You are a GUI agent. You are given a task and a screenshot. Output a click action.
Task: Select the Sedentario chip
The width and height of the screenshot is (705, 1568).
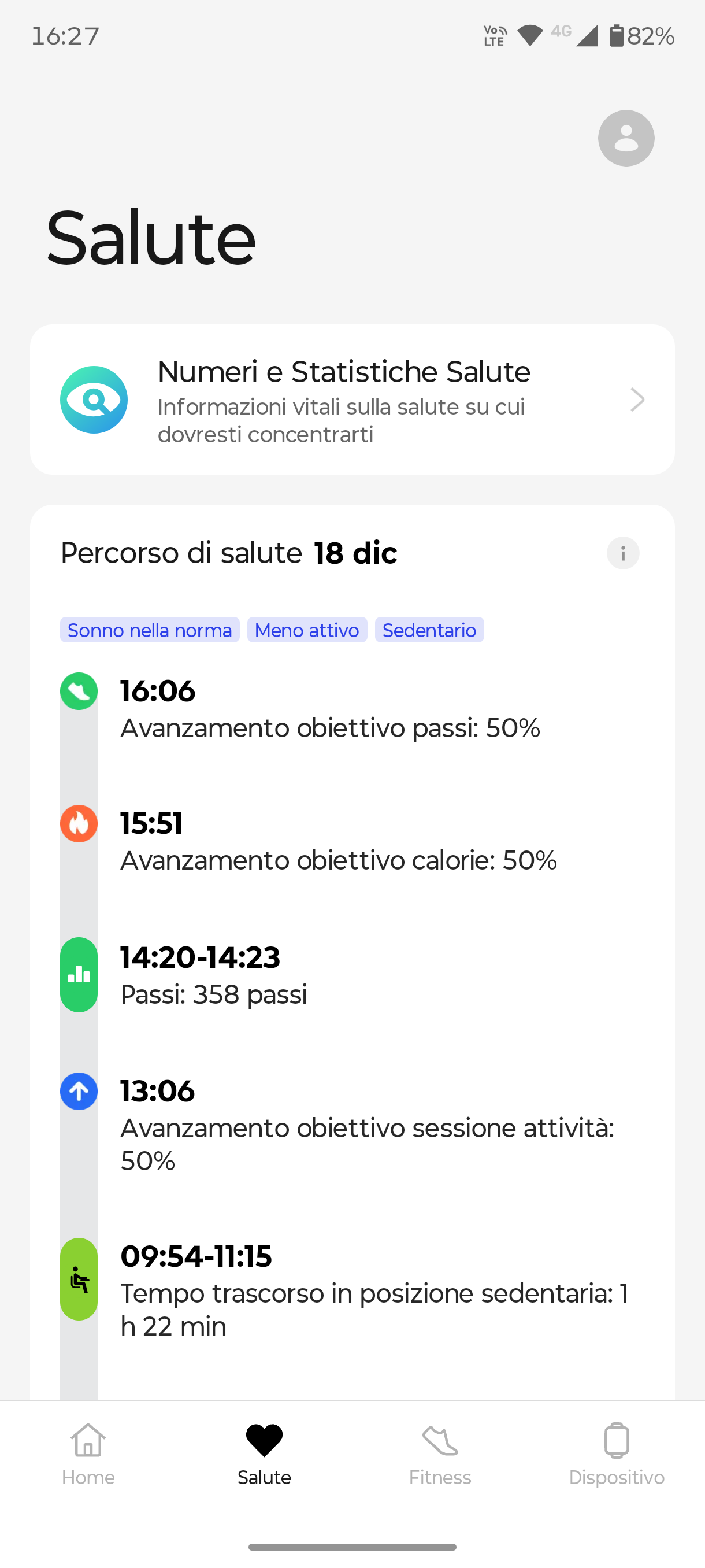click(x=429, y=630)
